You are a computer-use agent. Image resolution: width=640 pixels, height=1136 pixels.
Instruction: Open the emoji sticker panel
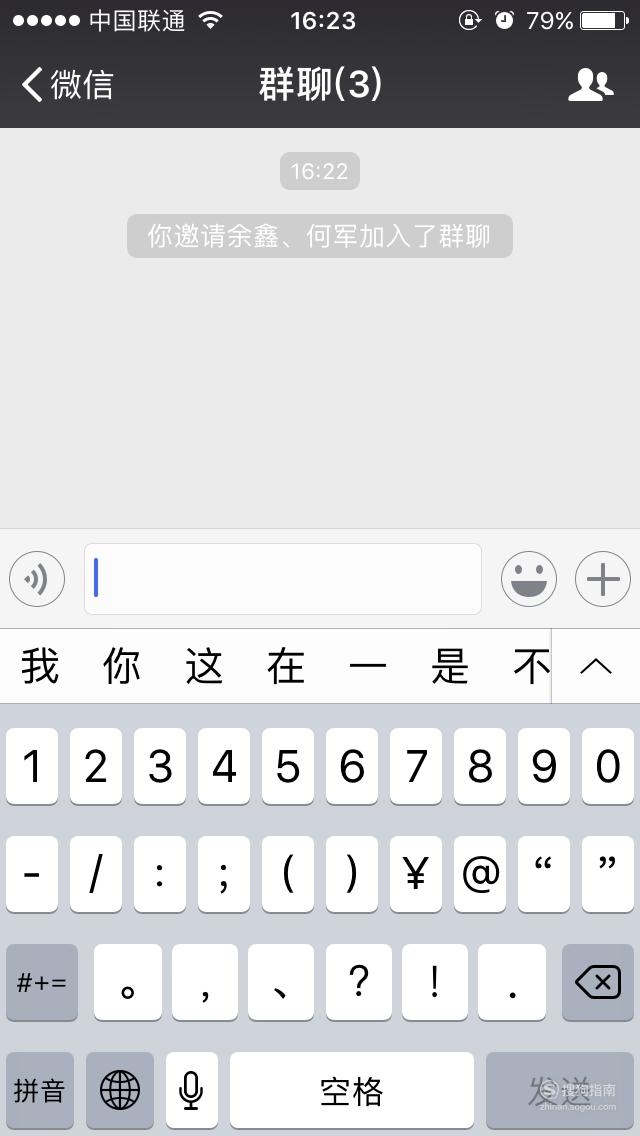(529, 579)
